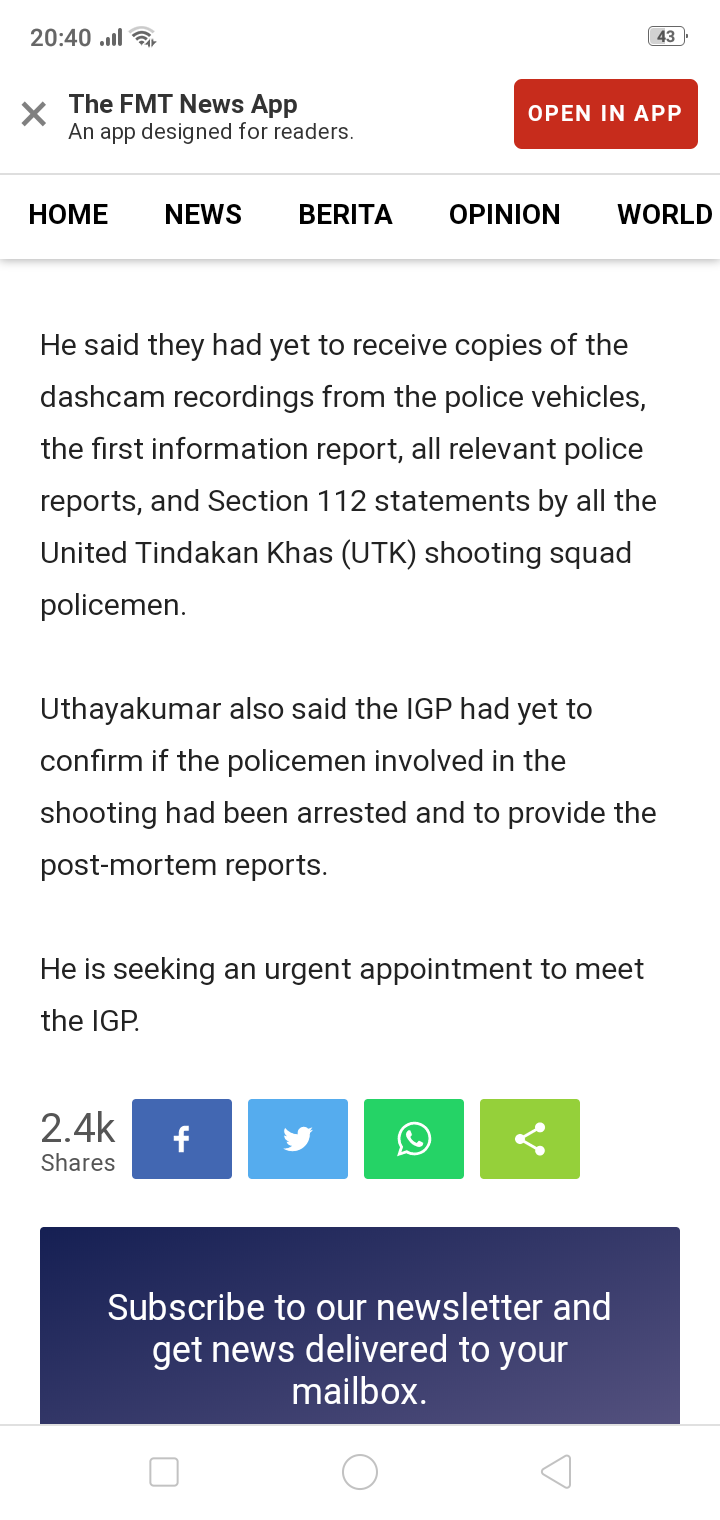Share this article on Facebook

pos(182,1139)
